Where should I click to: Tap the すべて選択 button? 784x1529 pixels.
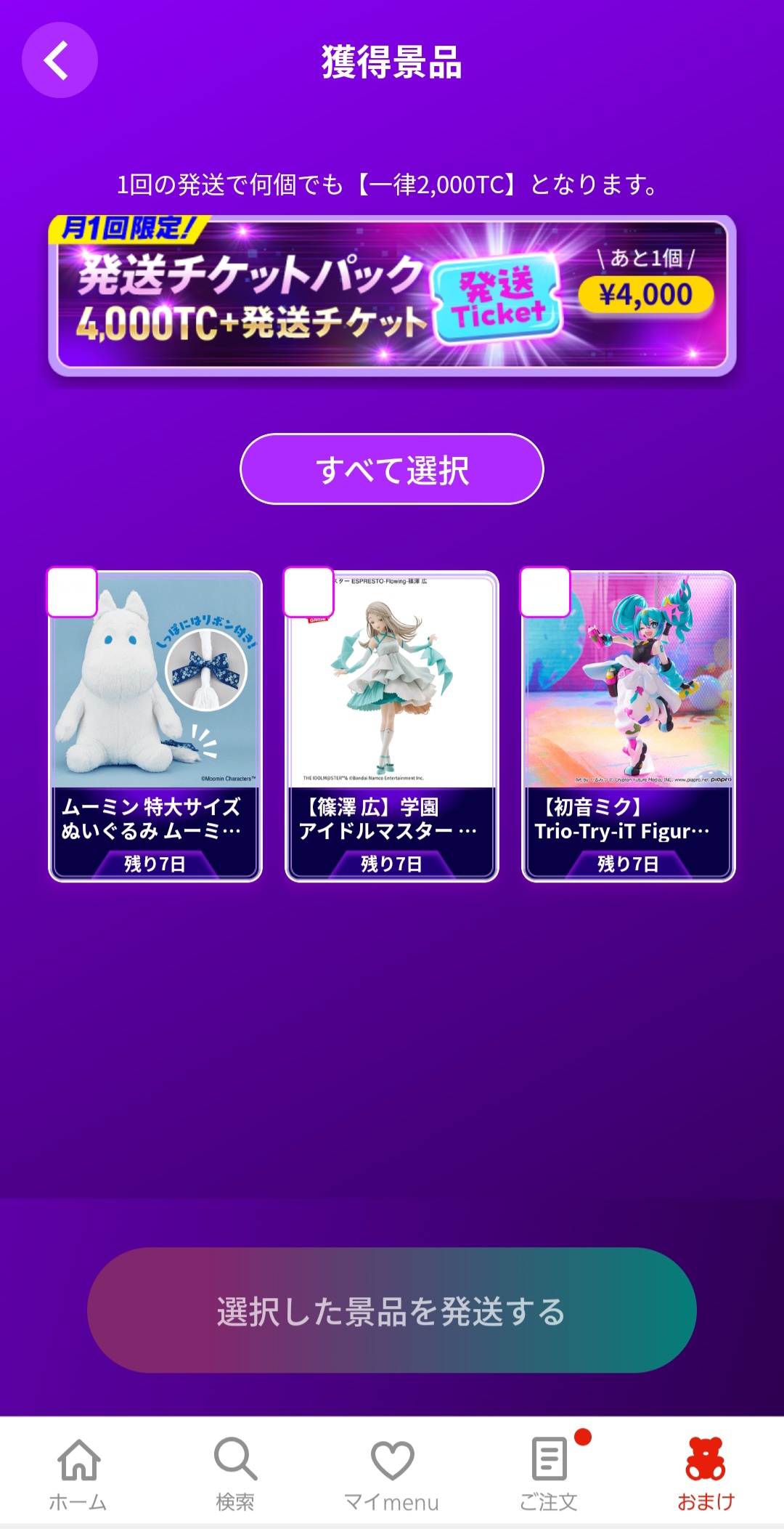point(392,469)
